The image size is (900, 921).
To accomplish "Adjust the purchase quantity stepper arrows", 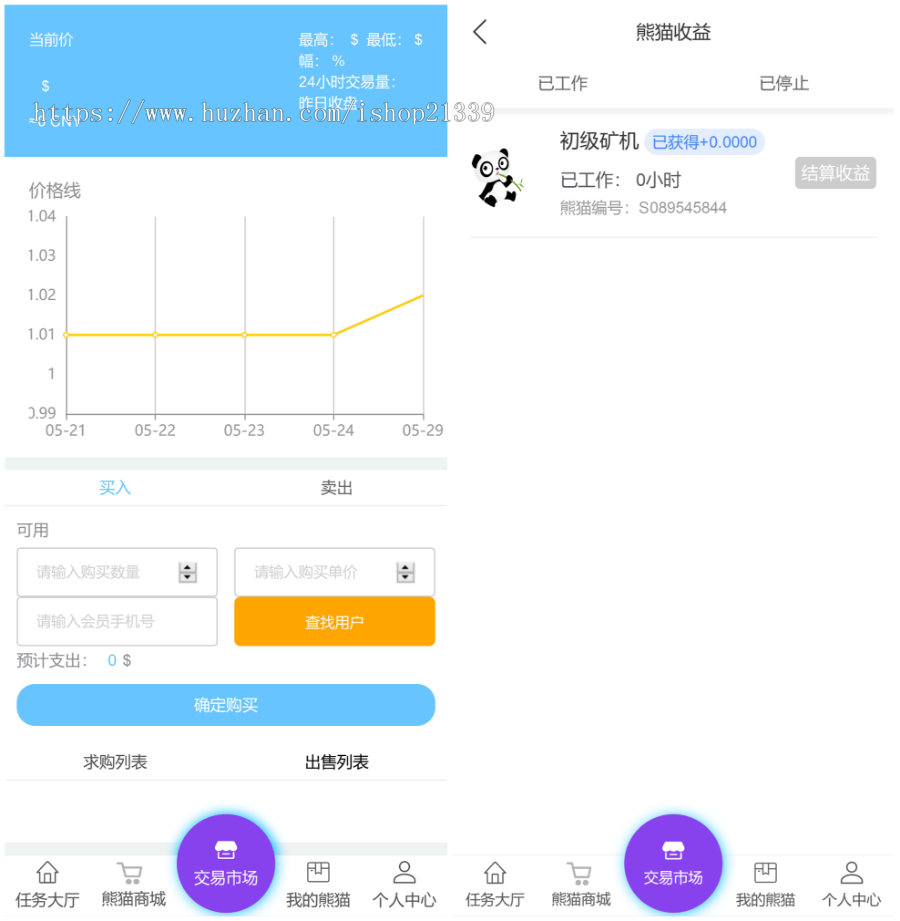I will click(188, 572).
